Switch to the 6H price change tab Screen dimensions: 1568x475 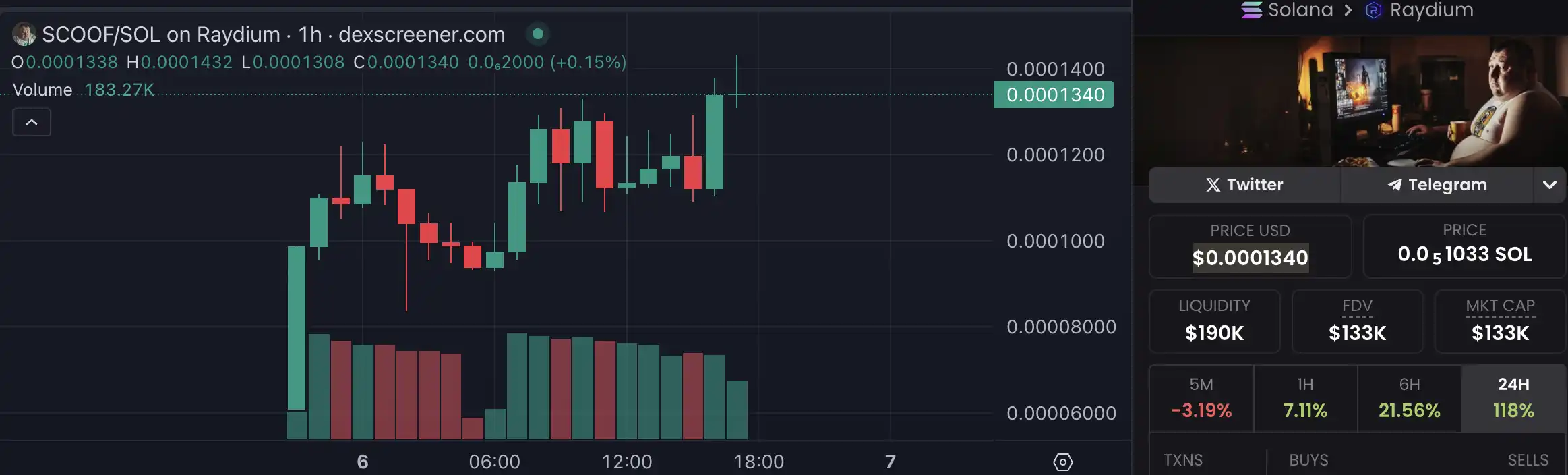click(1409, 398)
